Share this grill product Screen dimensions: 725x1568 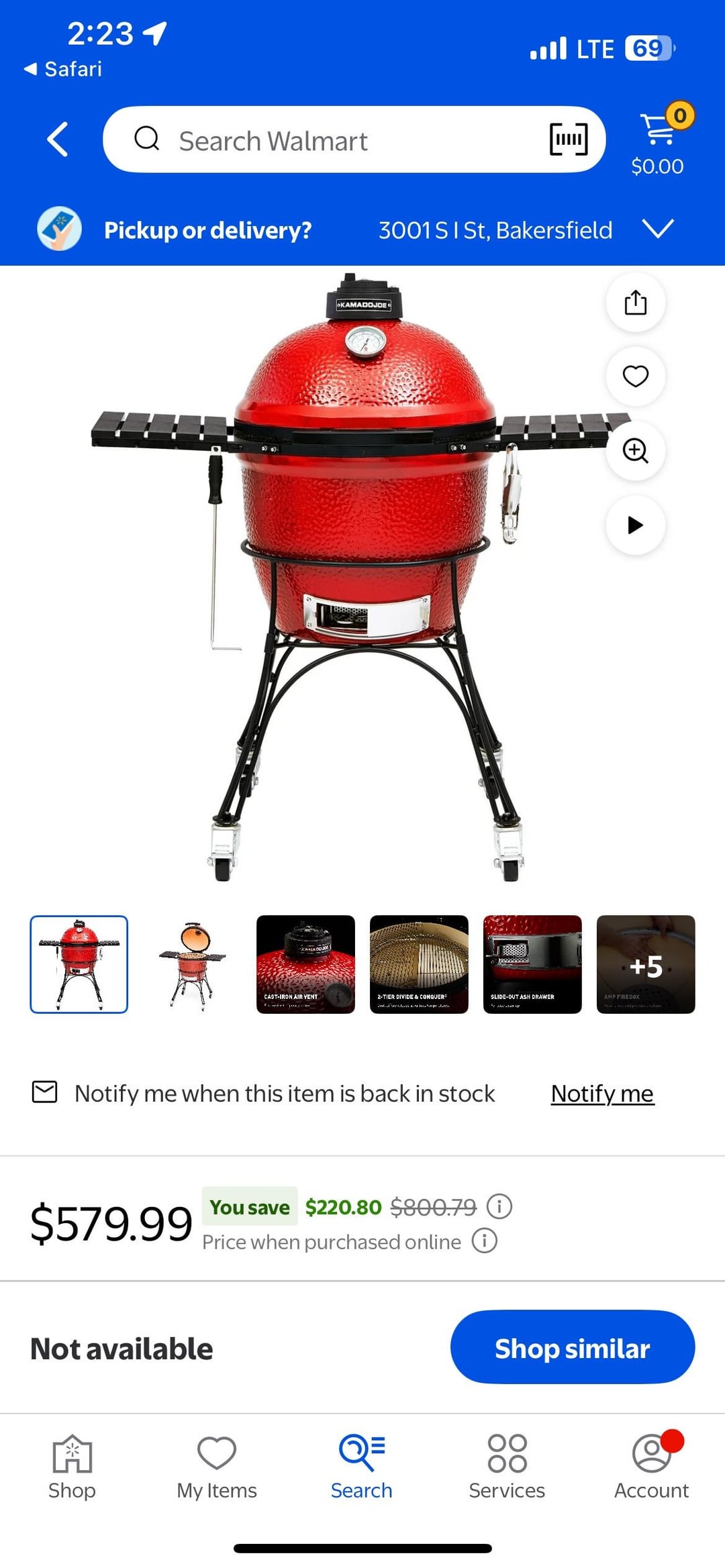(x=635, y=303)
